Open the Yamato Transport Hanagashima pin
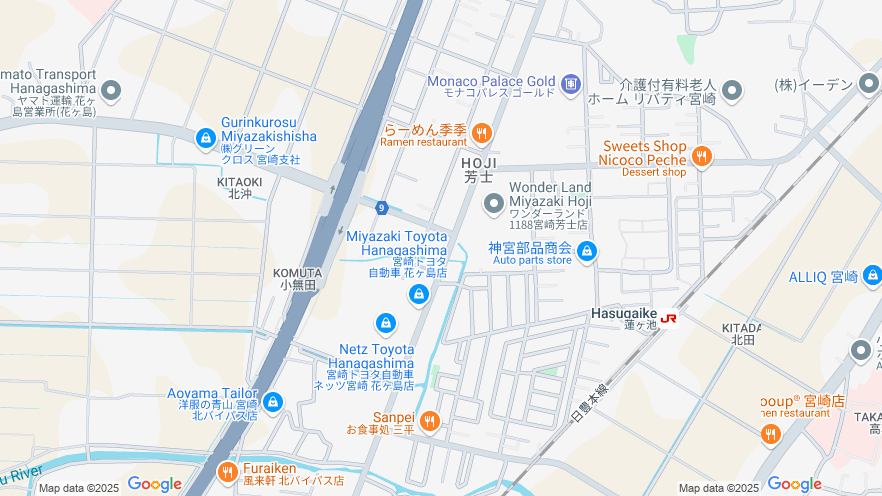 pos(111,91)
